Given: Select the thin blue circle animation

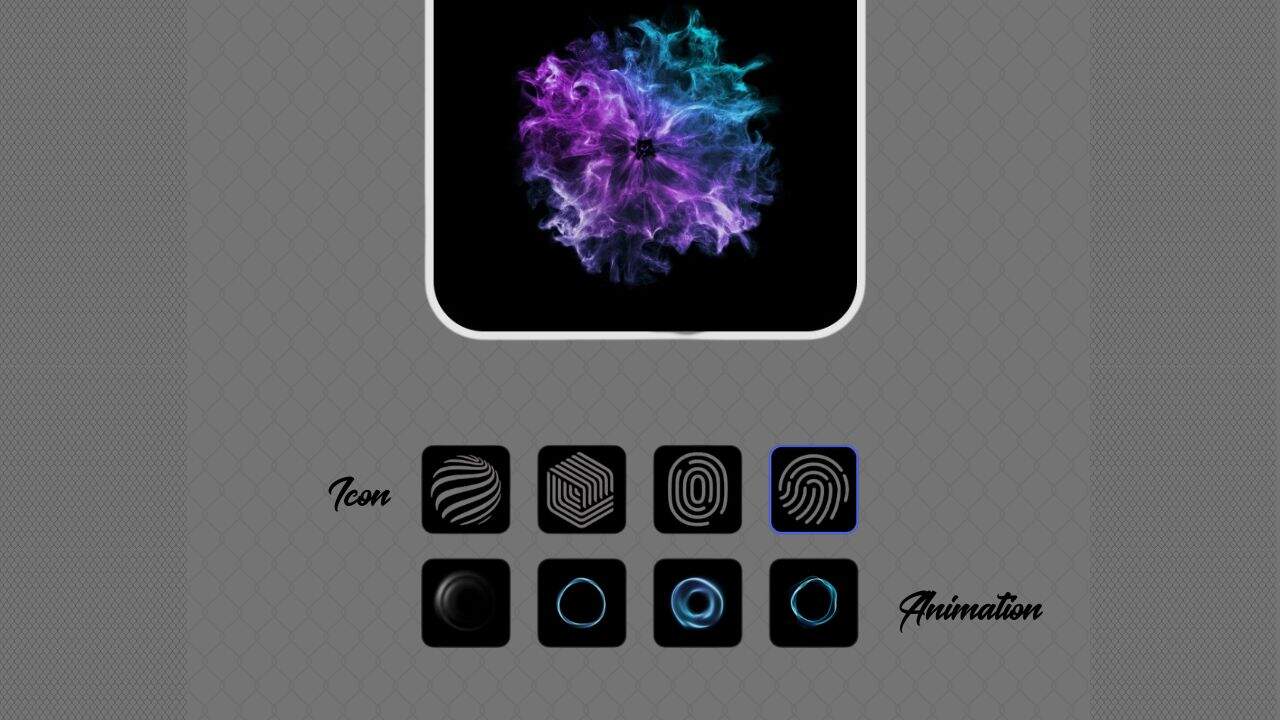Looking at the screenshot, I should click(x=582, y=603).
